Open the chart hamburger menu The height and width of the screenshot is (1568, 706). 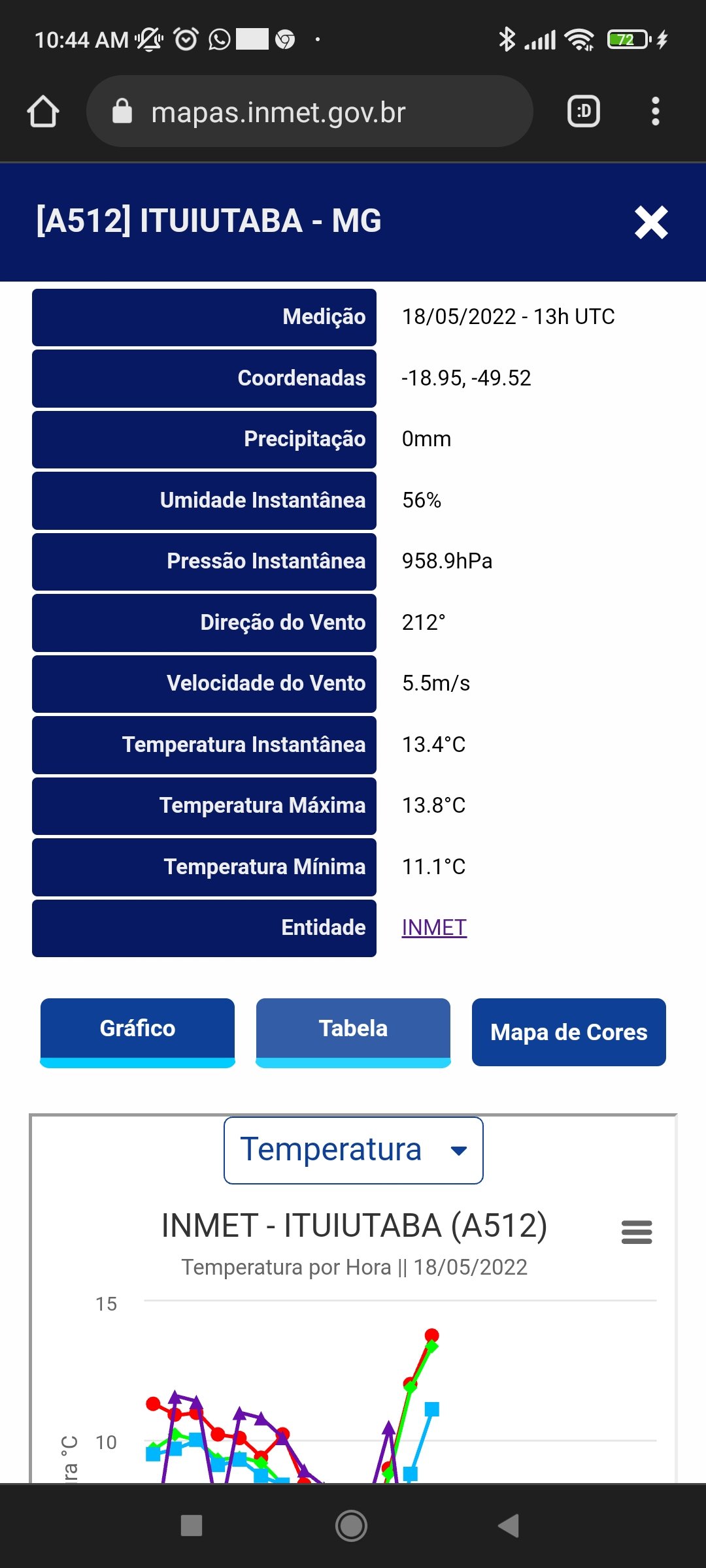[637, 1232]
